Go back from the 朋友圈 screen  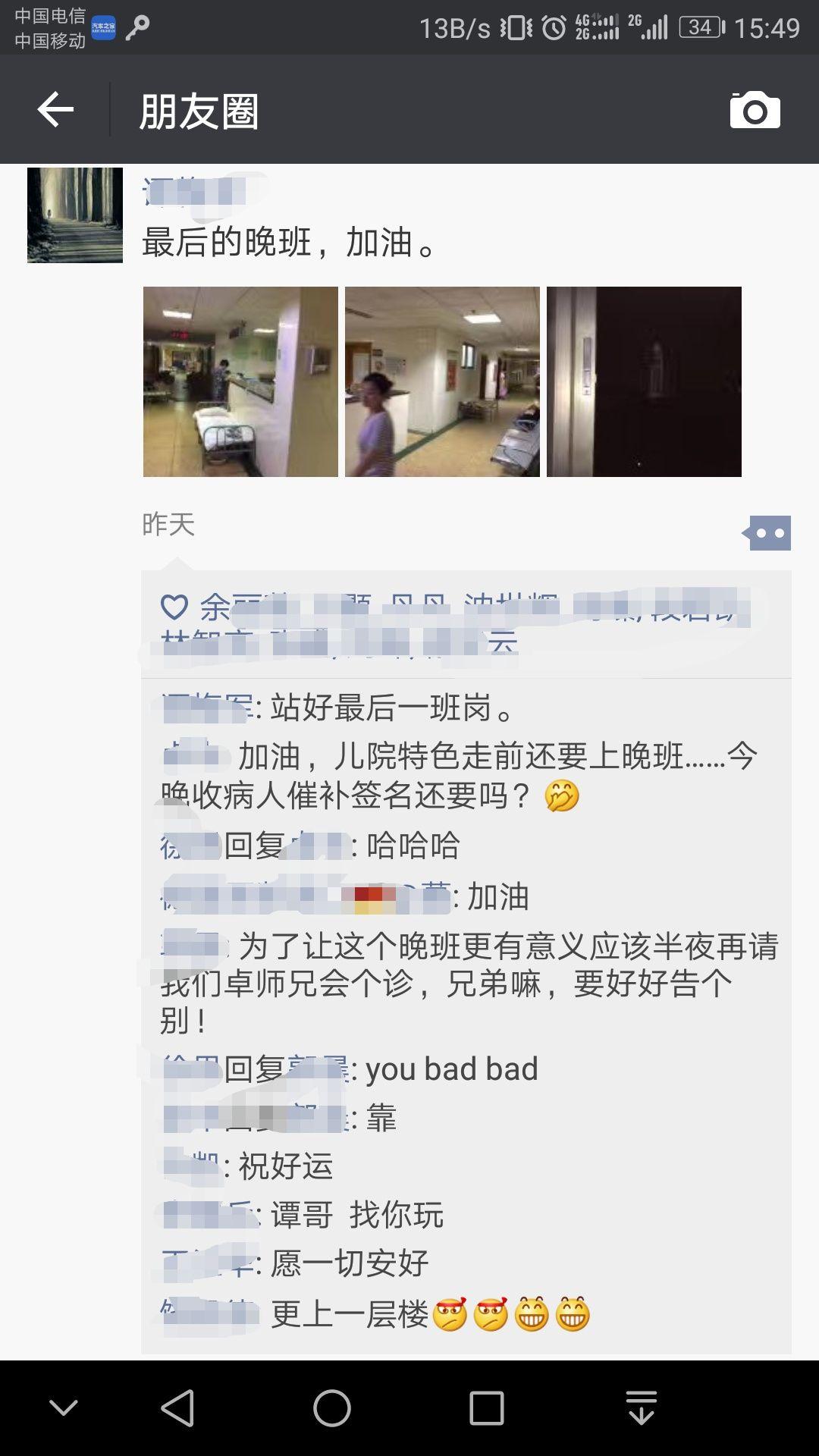coord(55,111)
